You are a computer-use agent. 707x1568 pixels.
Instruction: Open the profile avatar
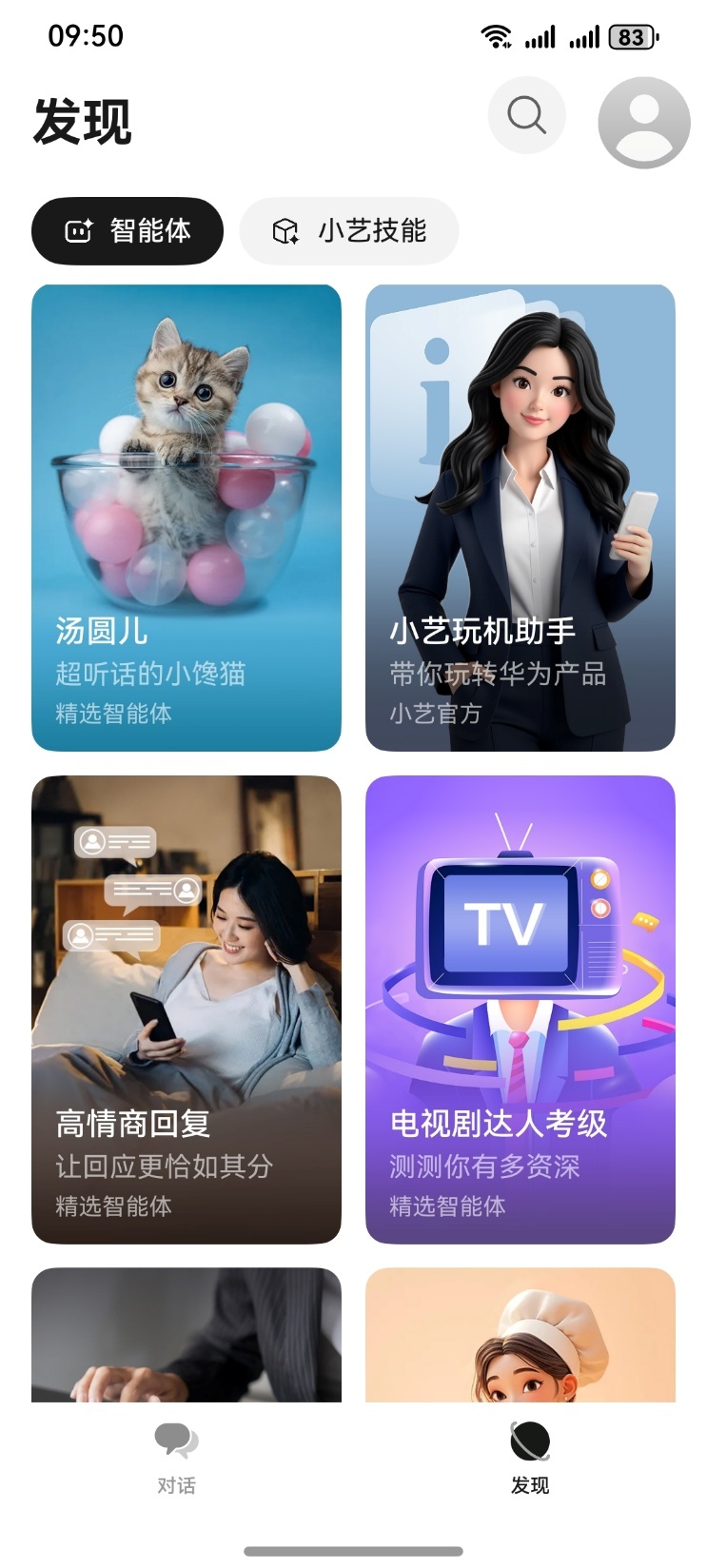click(x=643, y=123)
